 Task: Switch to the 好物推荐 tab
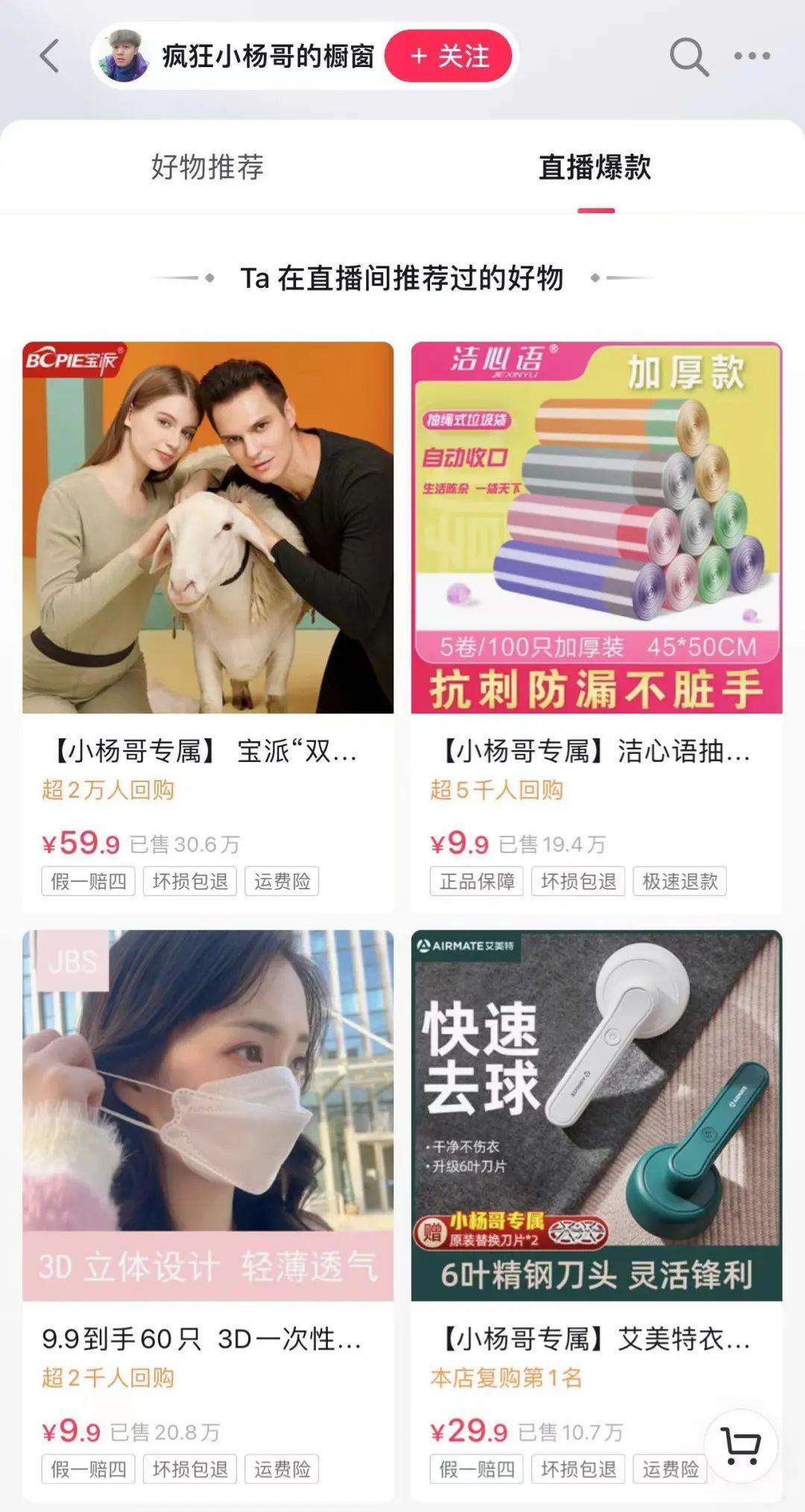(x=207, y=167)
